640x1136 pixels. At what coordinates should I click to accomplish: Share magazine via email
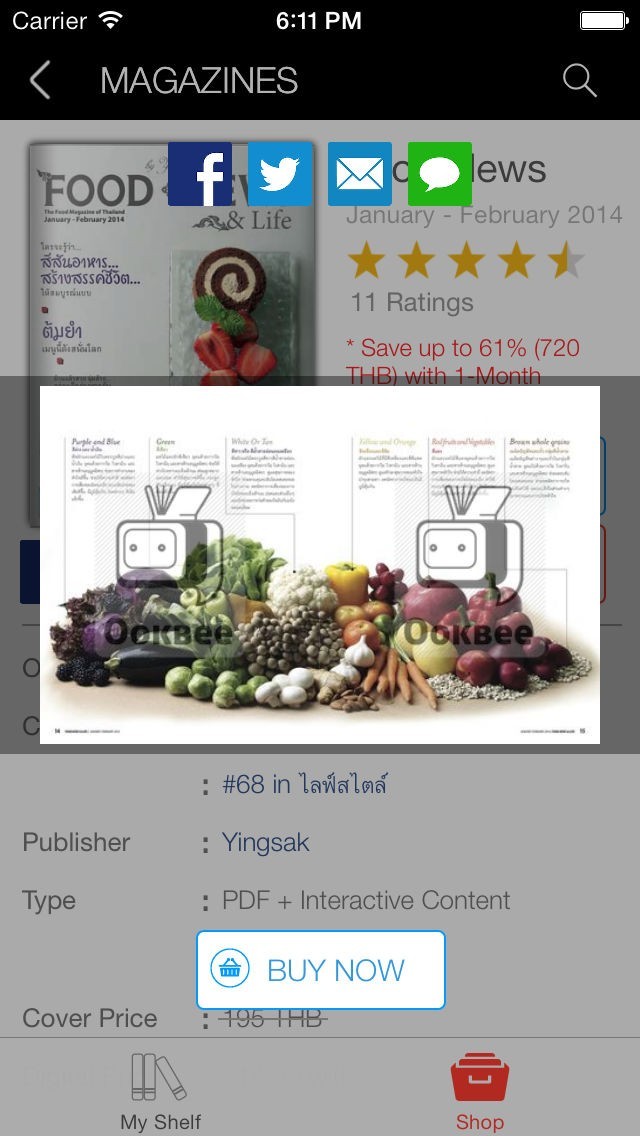(360, 174)
